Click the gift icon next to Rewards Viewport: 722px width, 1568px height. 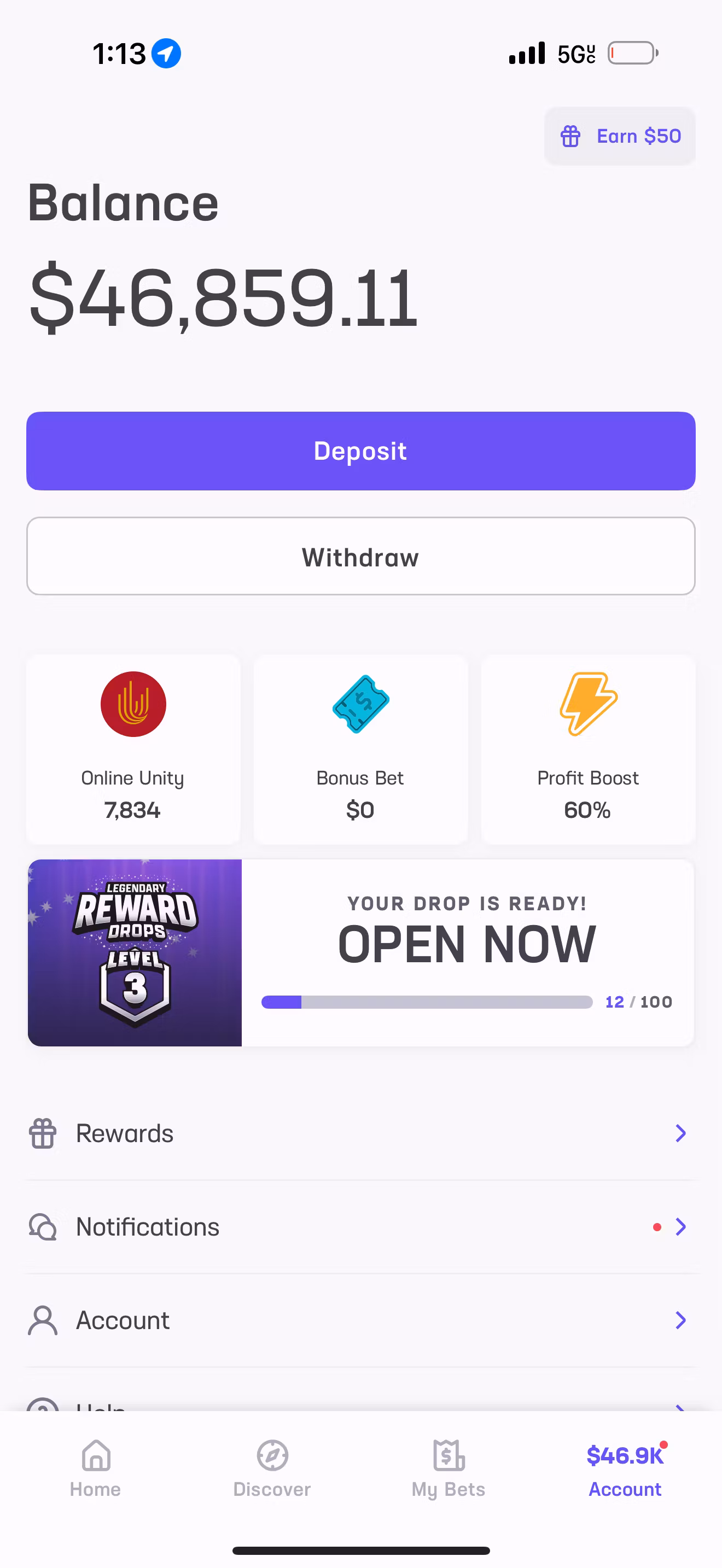pos(42,1133)
